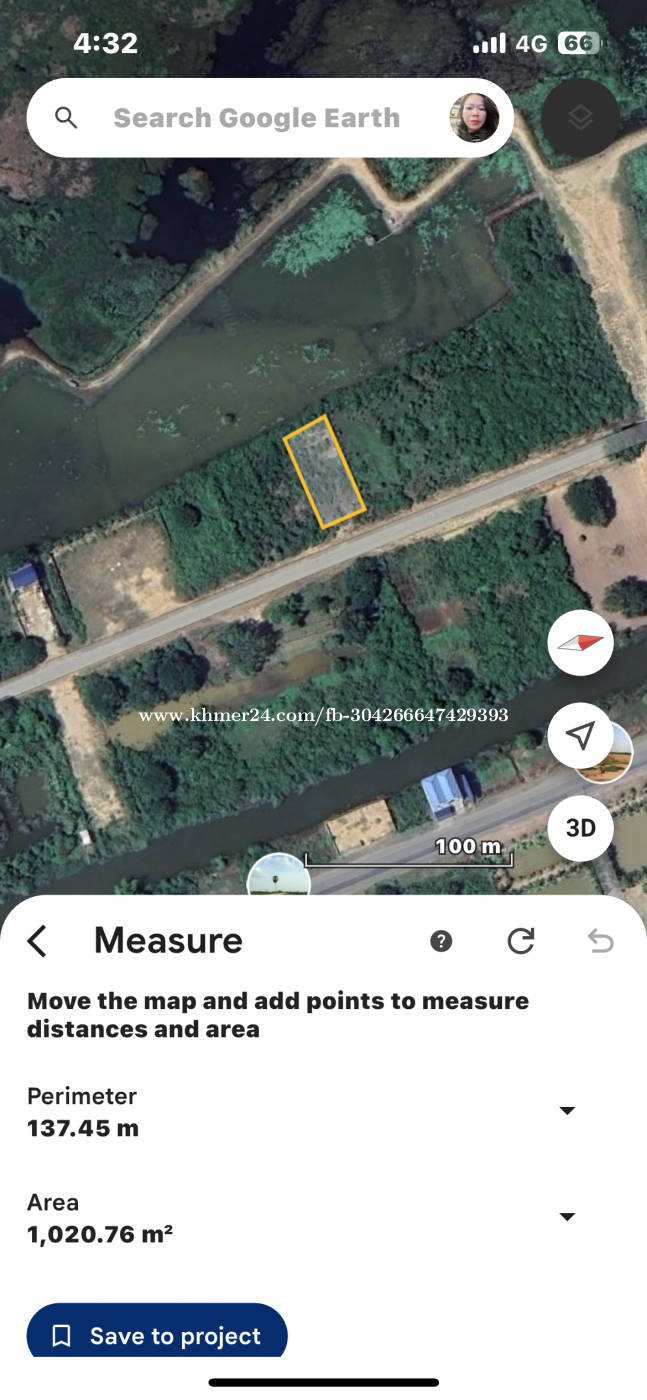The image size is (647, 1400).
Task: Open the Measure help icon
Action: [441, 941]
